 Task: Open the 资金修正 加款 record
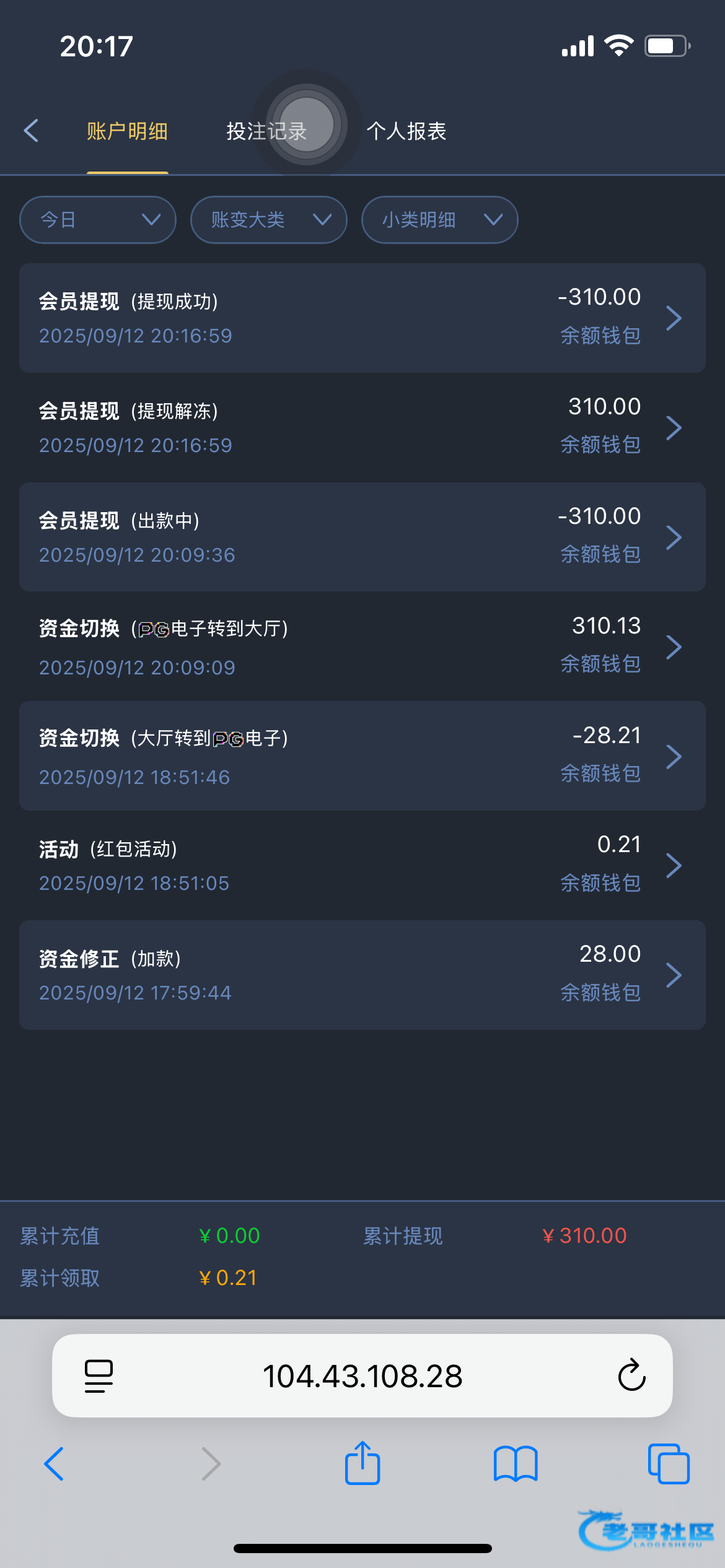click(362, 975)
